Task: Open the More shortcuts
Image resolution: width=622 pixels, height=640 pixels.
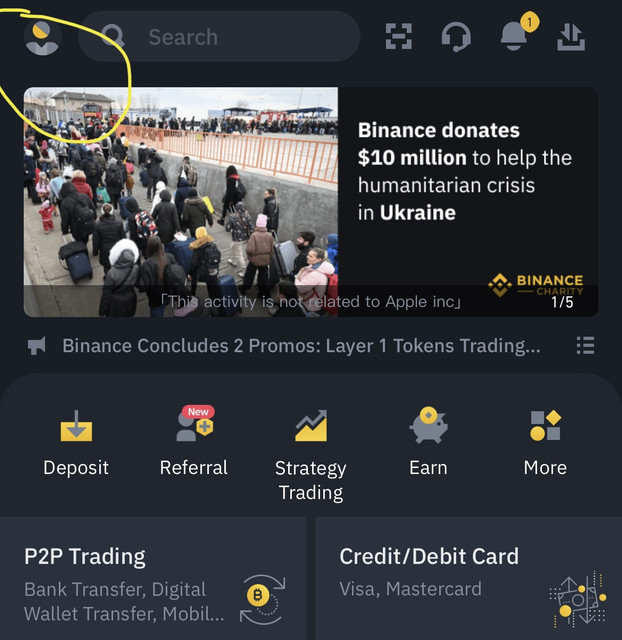Action: (x=545, y=442)
